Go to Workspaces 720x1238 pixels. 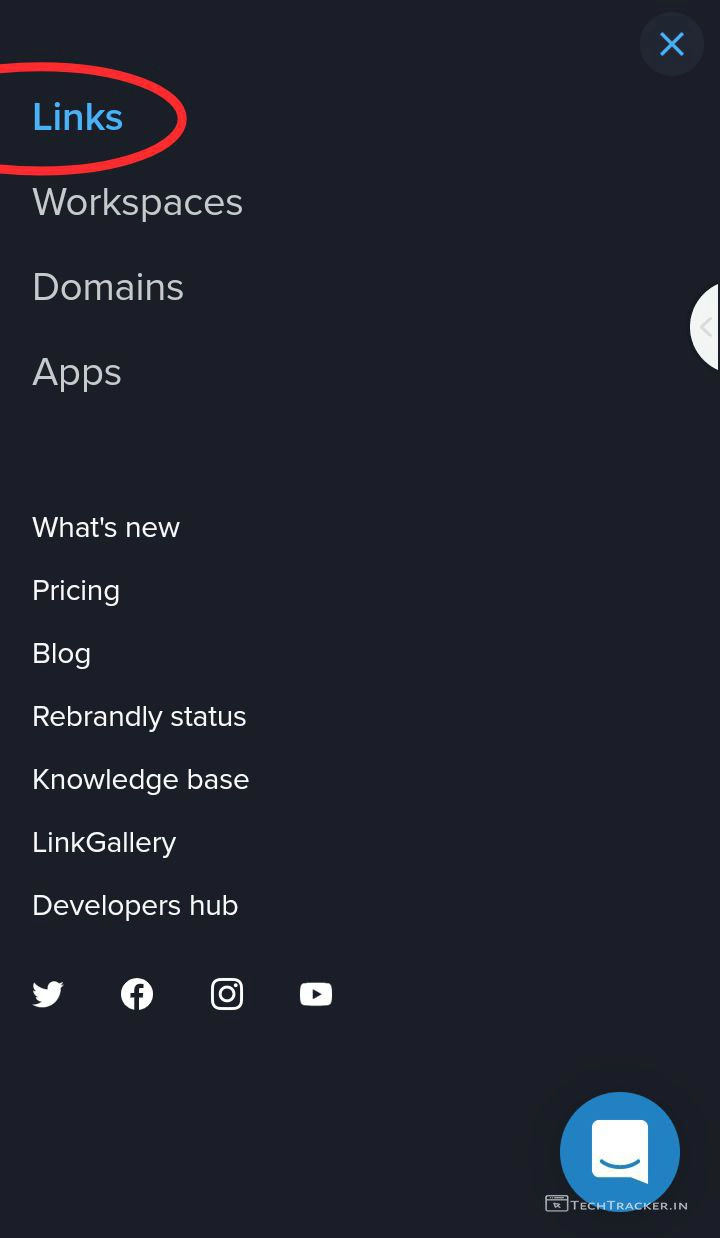tap(137, 202)
